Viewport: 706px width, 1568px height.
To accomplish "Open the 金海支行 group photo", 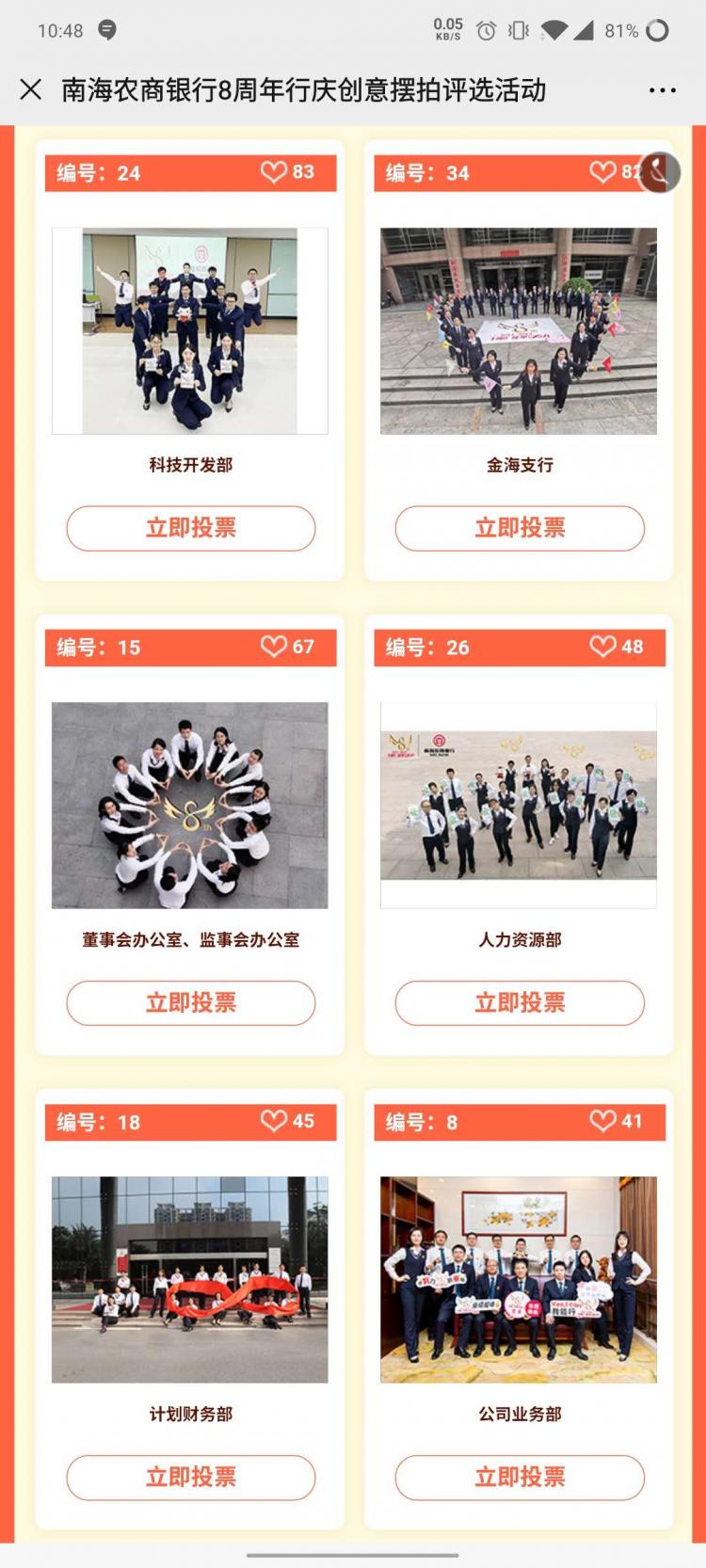I will click(519, 330).
